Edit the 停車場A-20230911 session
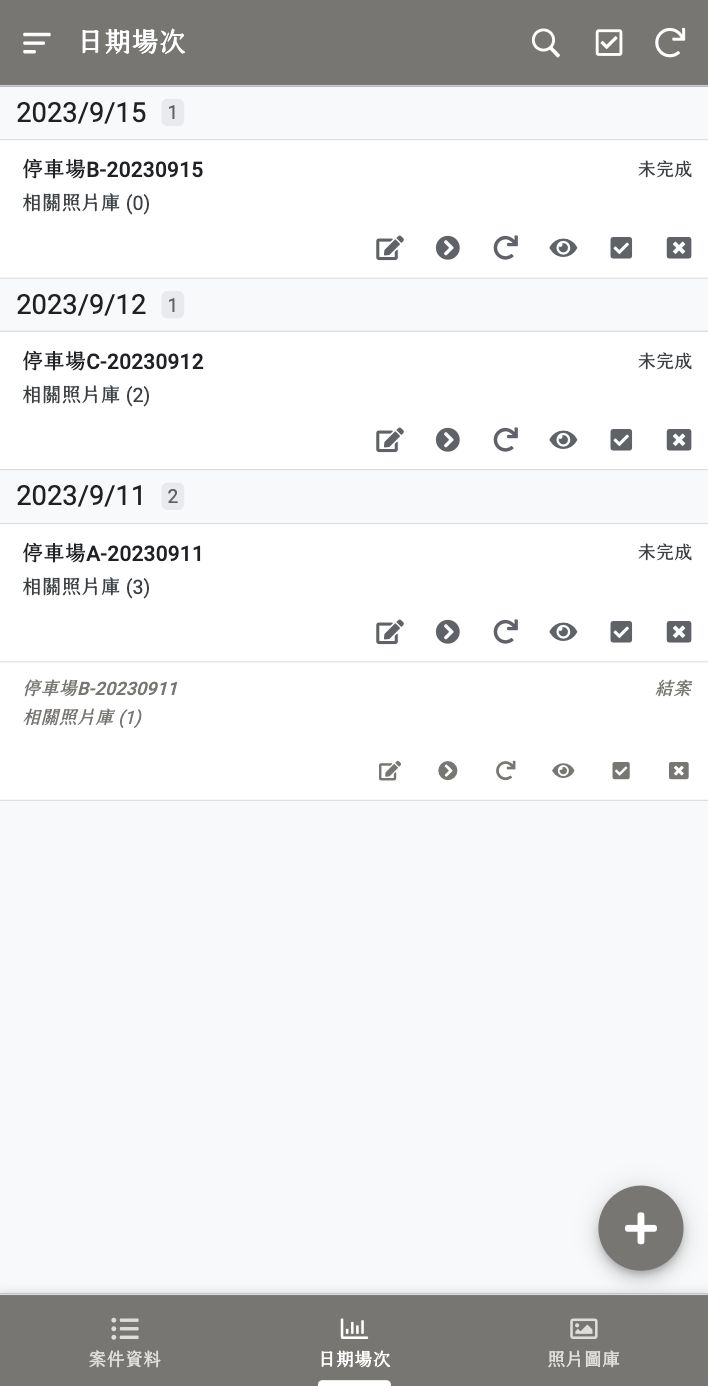The width and height of the screenshot is (708, 1386). 389,632
